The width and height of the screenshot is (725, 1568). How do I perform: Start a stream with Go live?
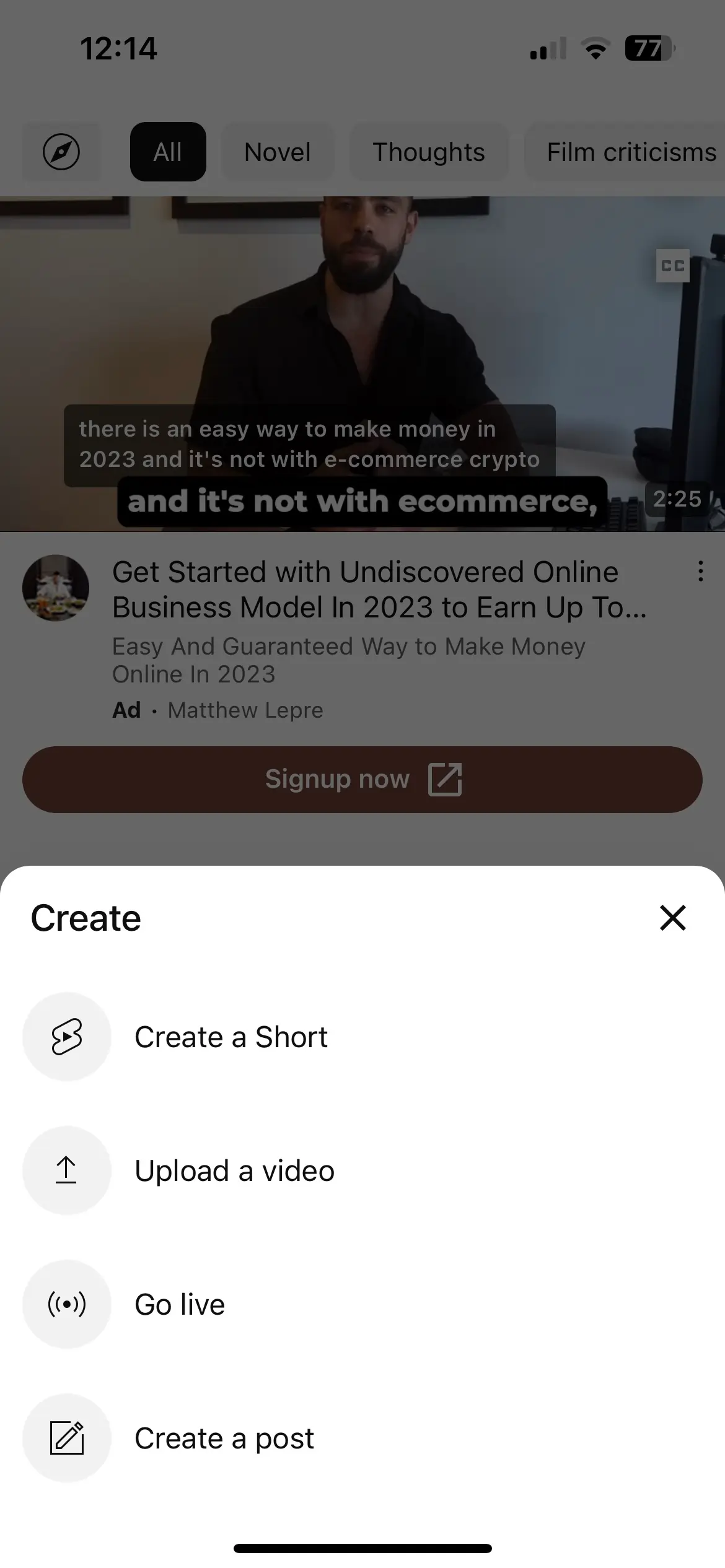point(180,1304)
